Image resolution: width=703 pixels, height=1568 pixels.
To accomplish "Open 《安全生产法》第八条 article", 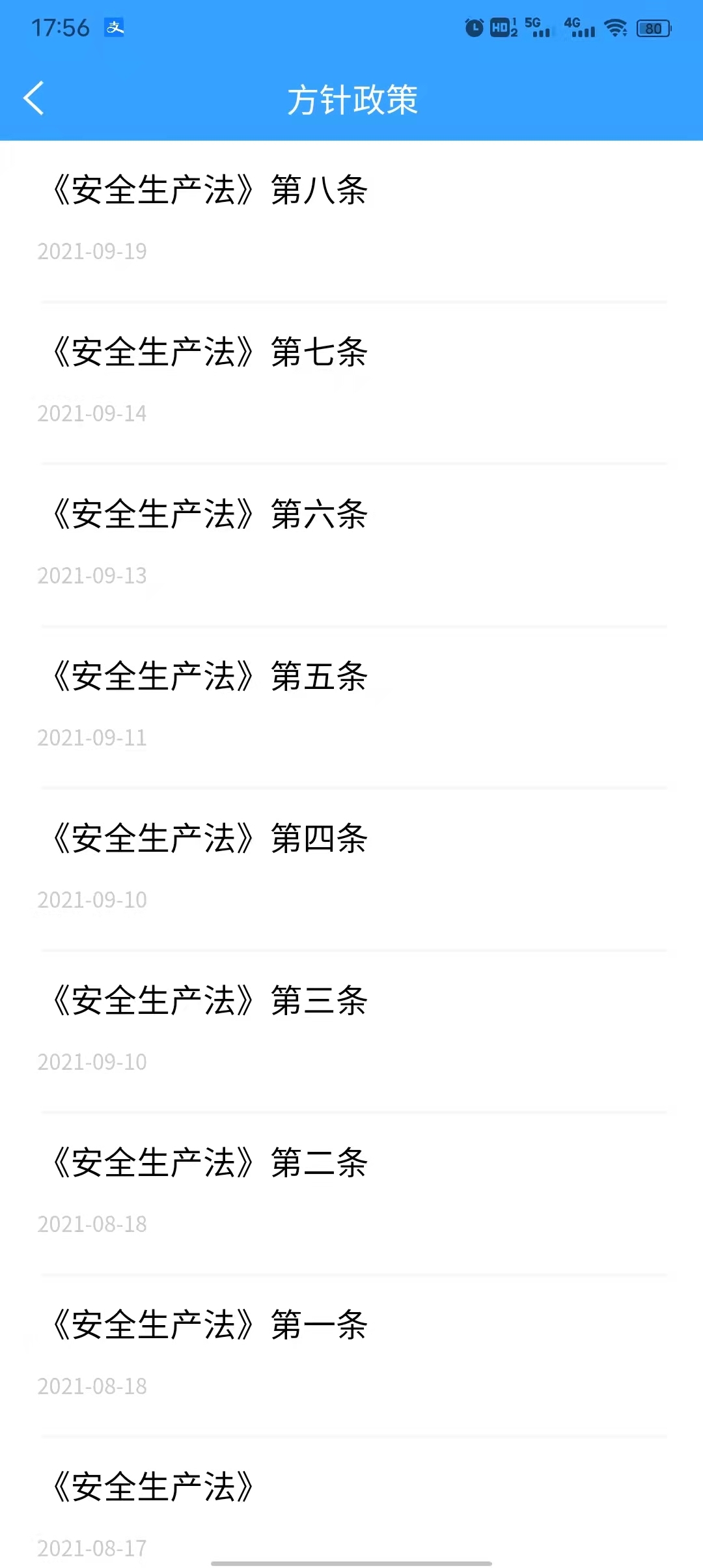I will [208, 189].
